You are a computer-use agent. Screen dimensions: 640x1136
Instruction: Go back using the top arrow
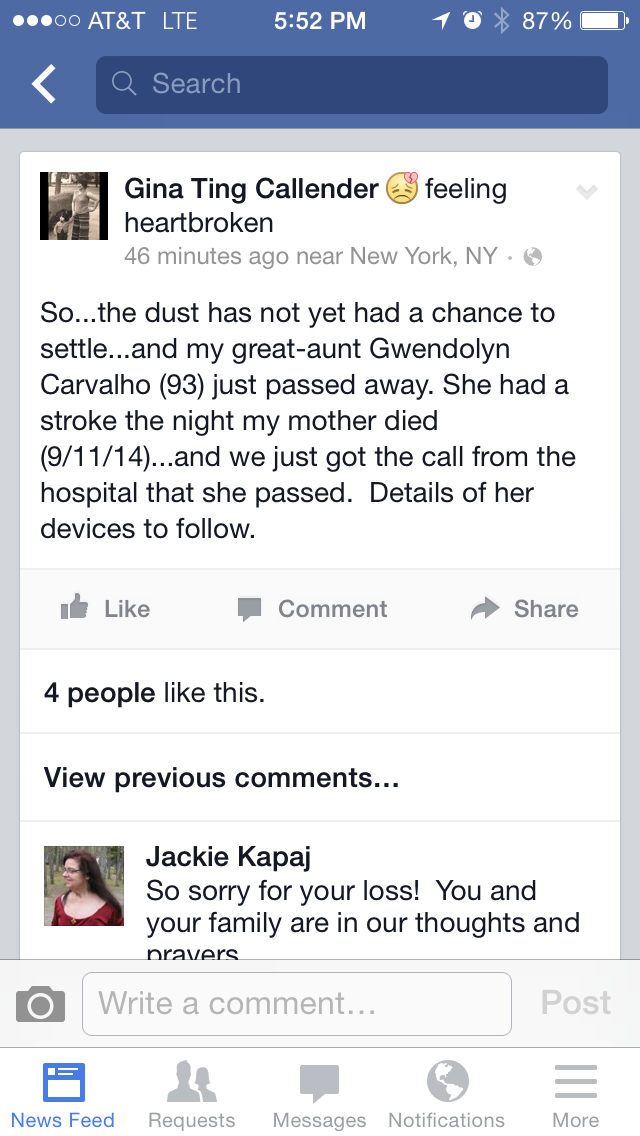point(44,84)
